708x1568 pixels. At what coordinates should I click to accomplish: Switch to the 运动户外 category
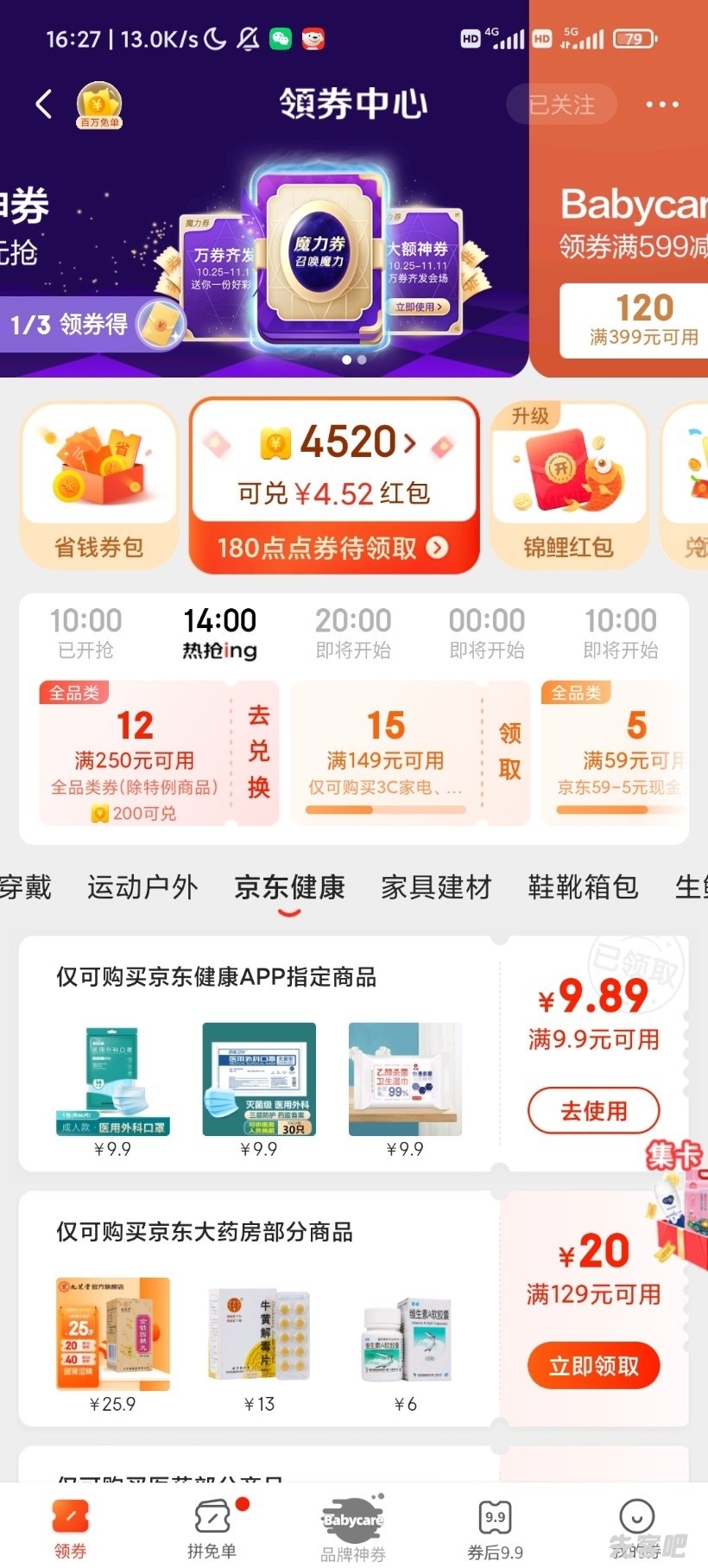142,887
